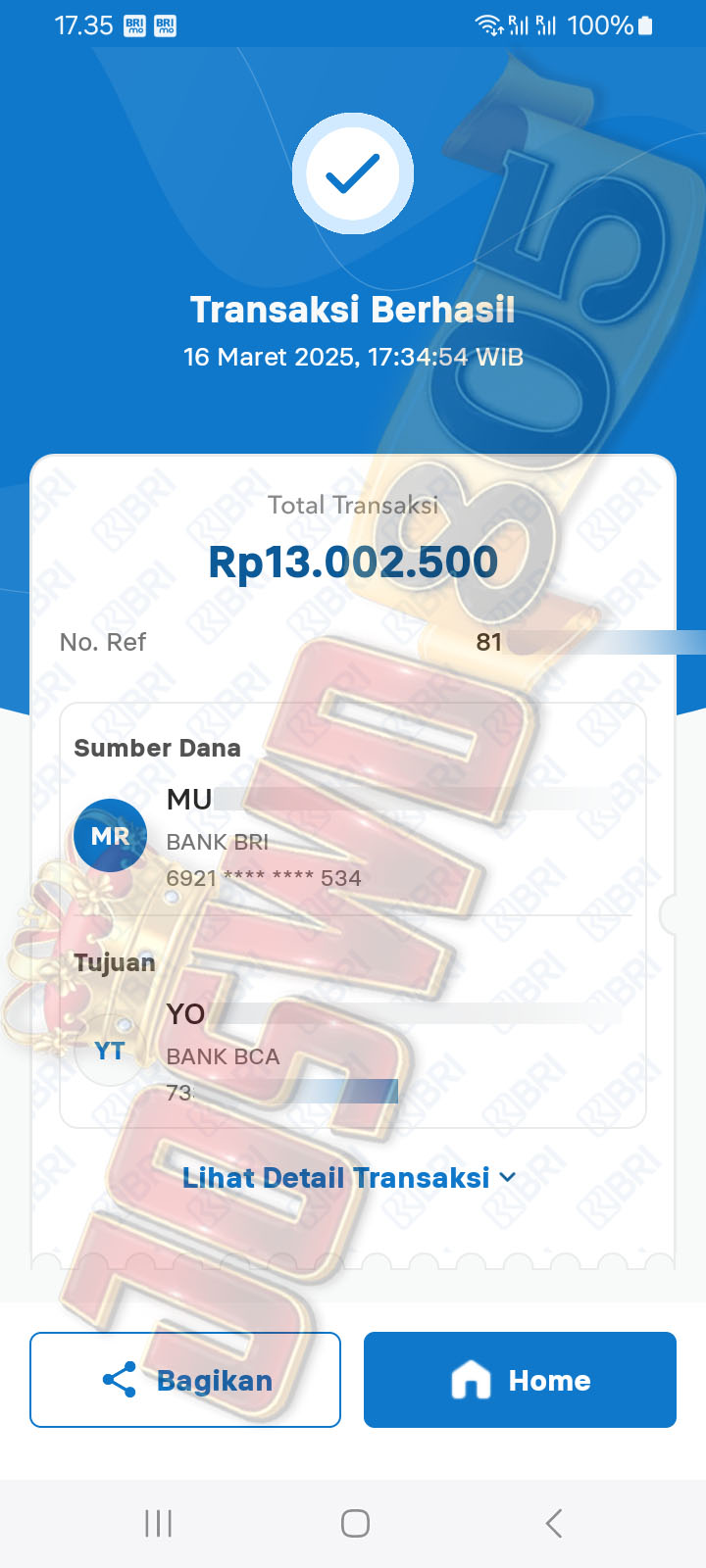706x1568 pixels.
Task: Return to the BRImo Home screen
Action: click(520, 1380)
